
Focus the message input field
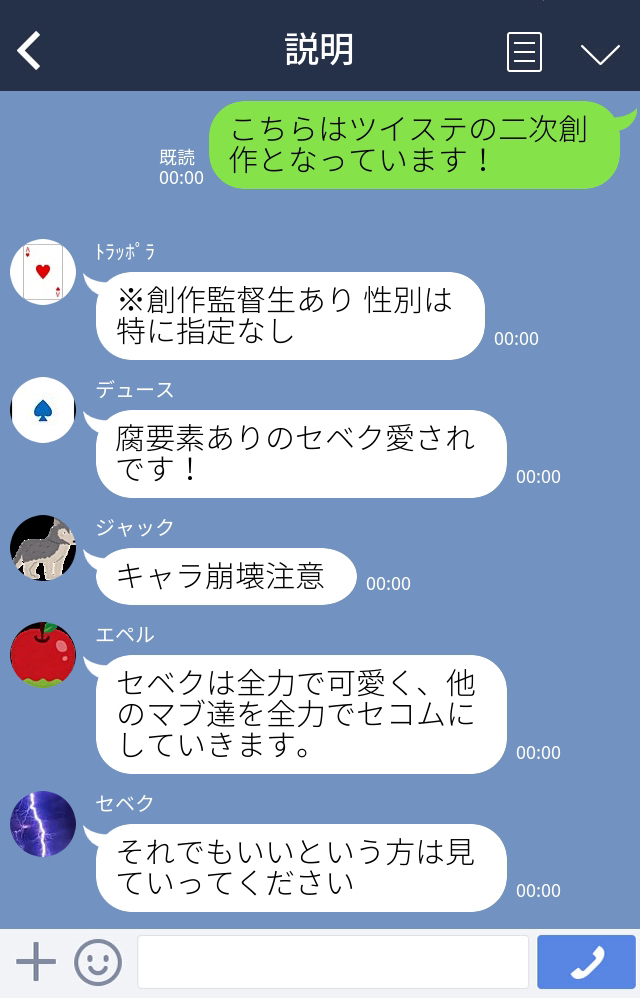(x=332, y=962)
